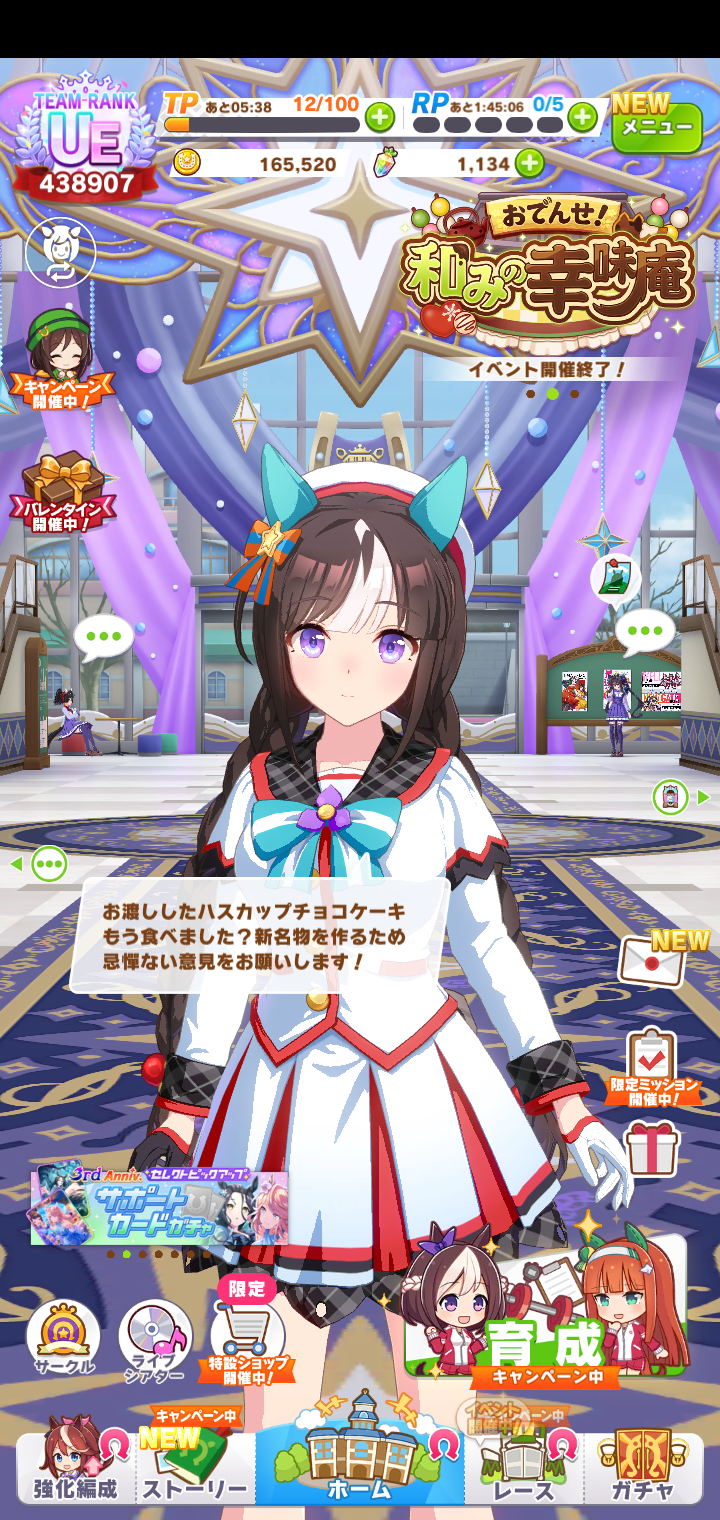Tap the plus button to restore TP
The image size is (720, 1520).
pyautogui.click(x=379, y=118)
